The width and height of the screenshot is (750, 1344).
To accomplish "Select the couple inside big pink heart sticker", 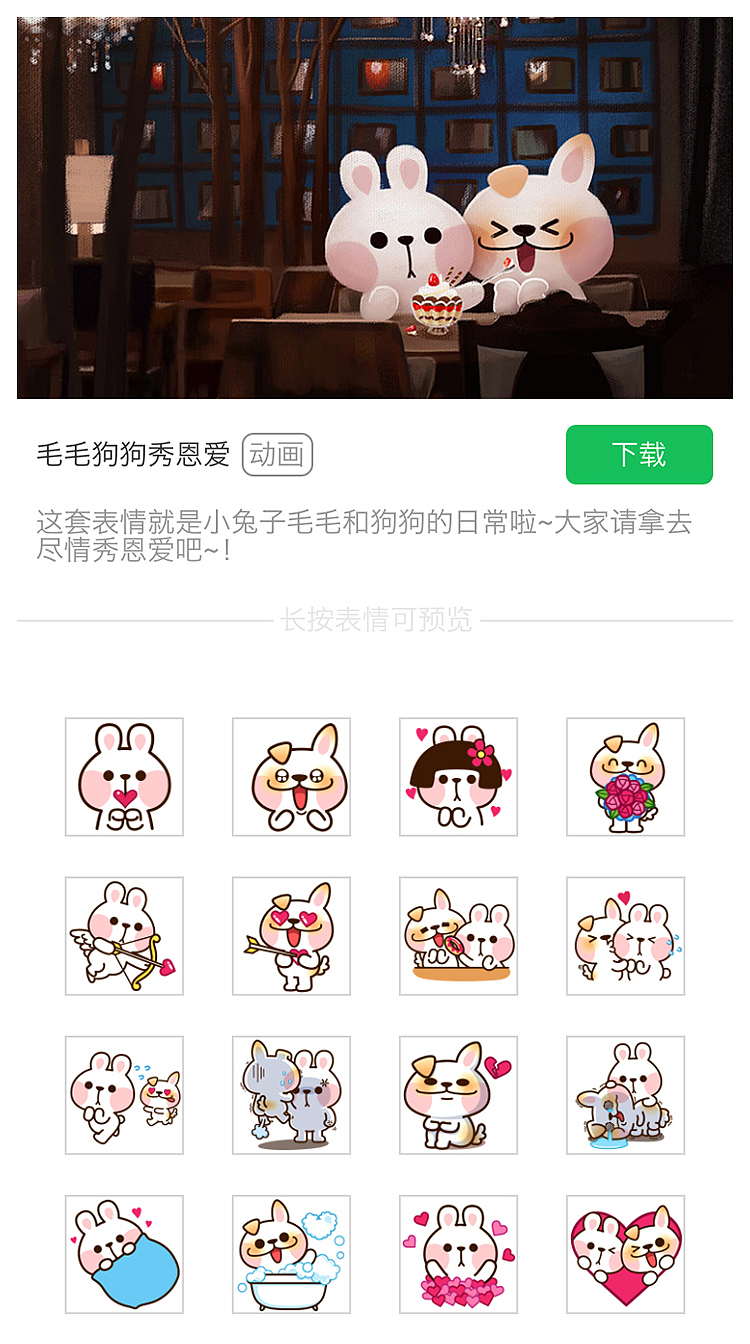I will click(x=624, y=1252).
